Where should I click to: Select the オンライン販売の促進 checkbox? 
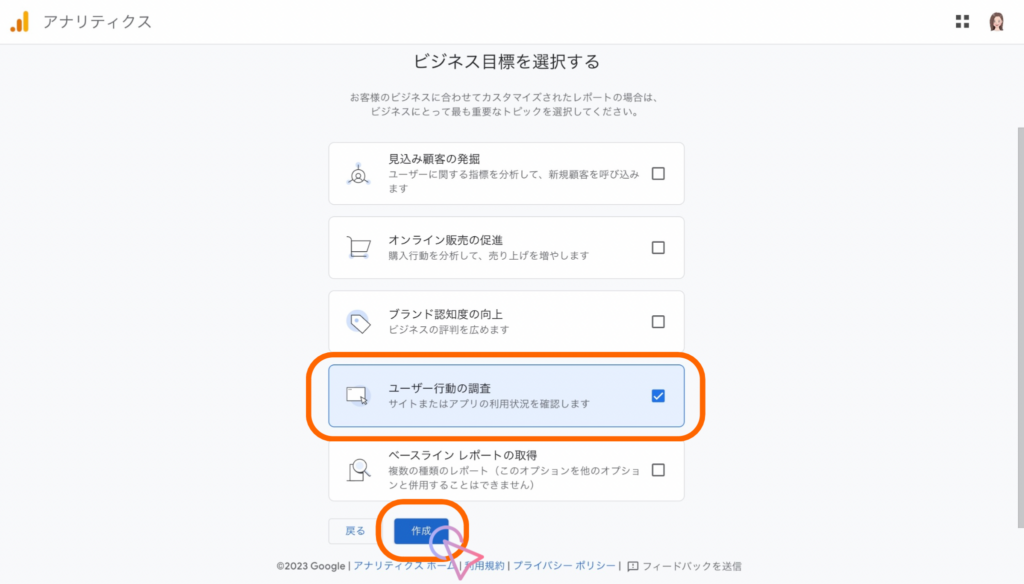(658, 248)
